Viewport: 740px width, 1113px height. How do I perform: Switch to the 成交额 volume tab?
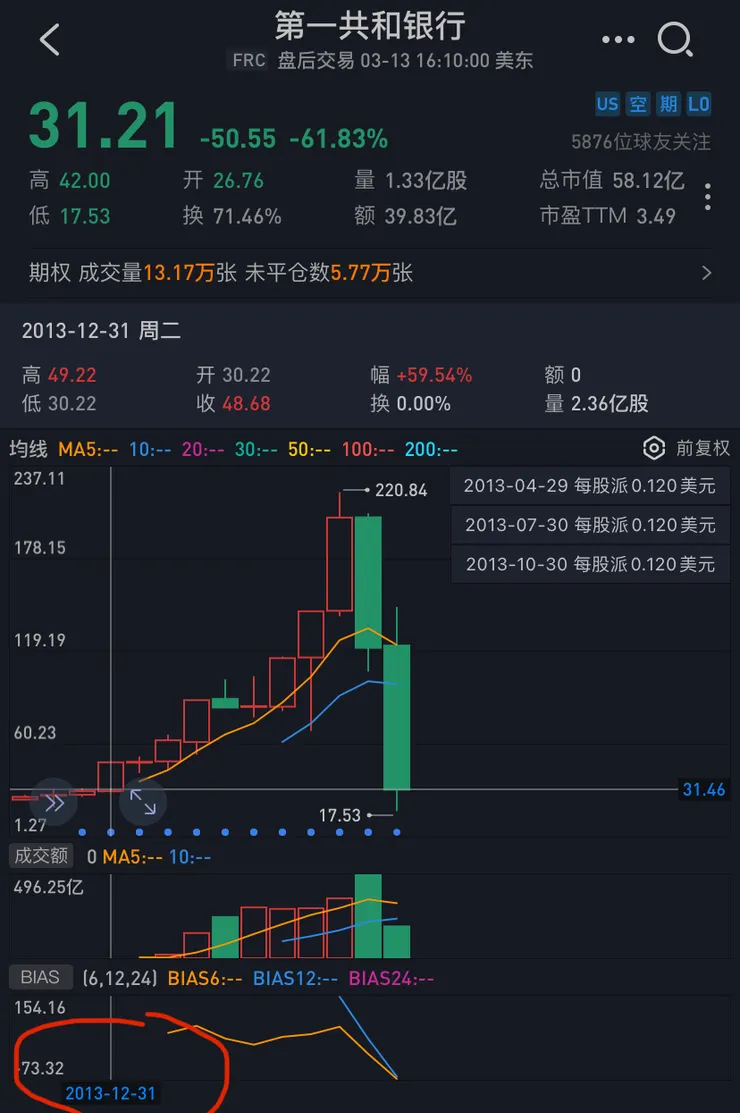click(41, 856)
